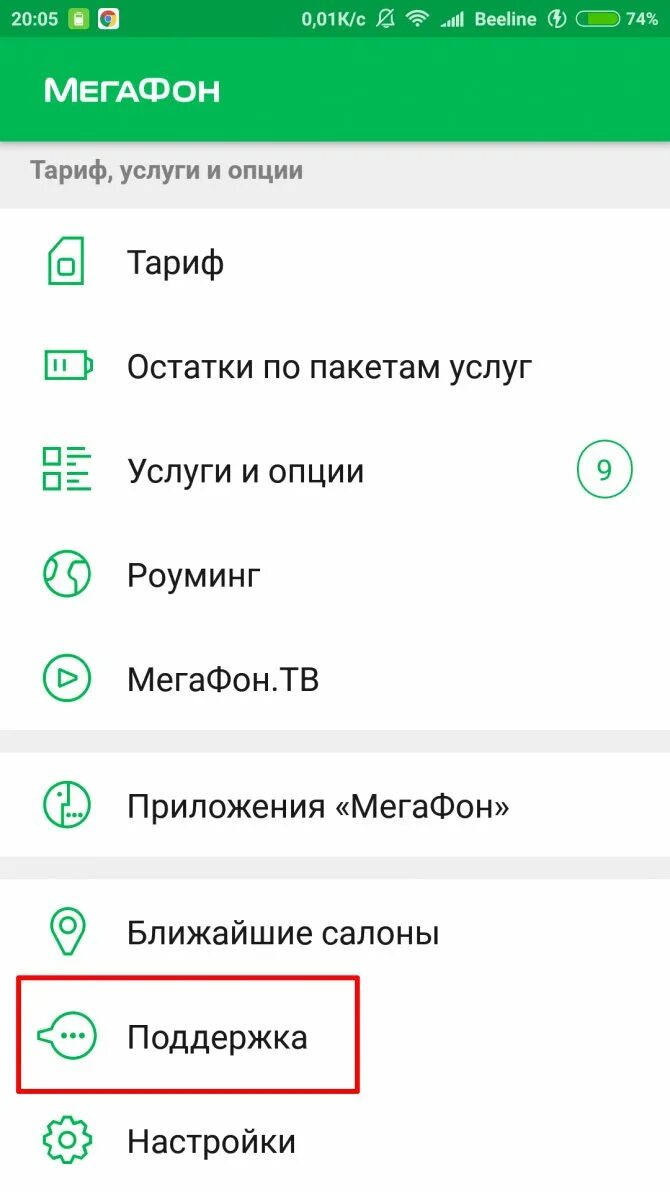Screen dimensions: 670x1192
Task: Show Ближайшие салоны
Action: 335,932
